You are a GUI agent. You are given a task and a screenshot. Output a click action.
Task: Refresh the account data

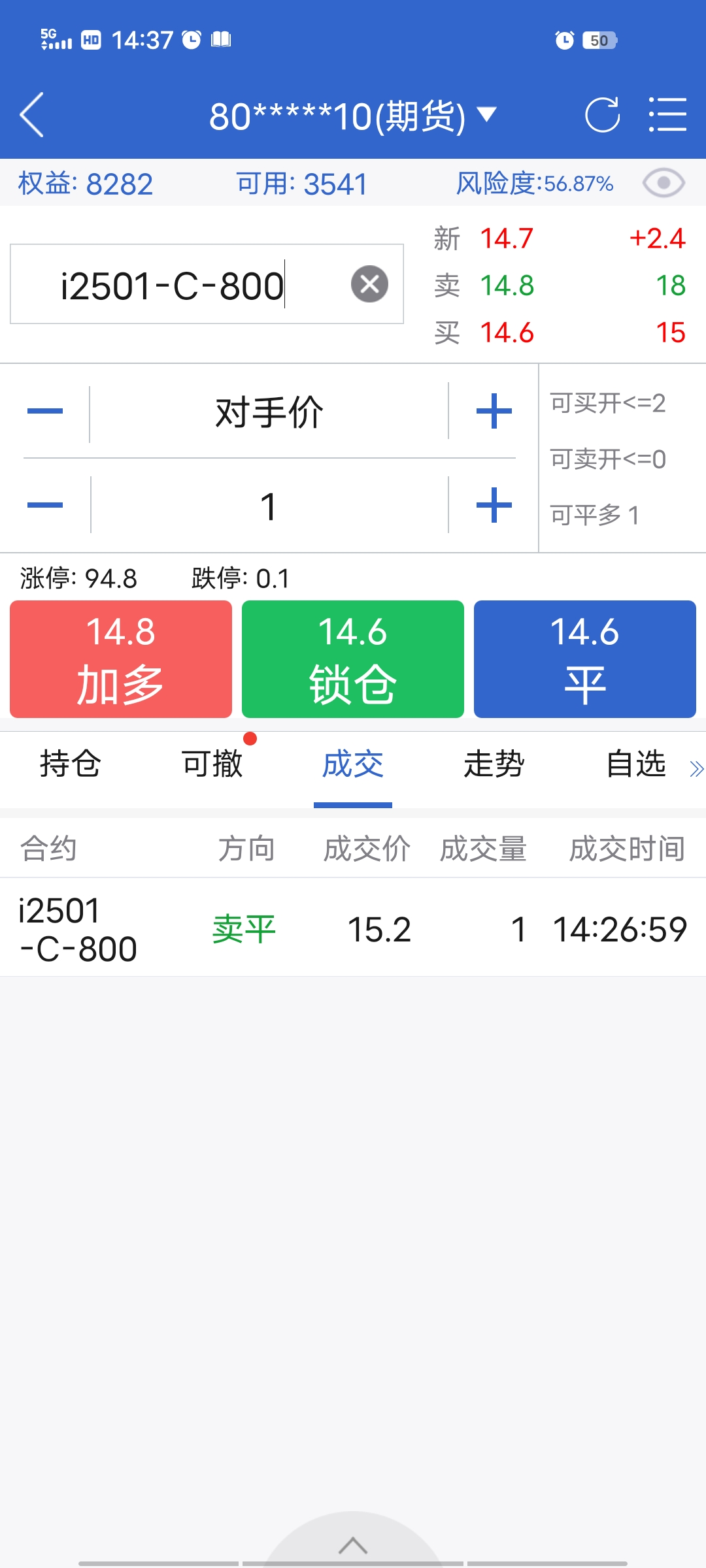pos(602,115)
